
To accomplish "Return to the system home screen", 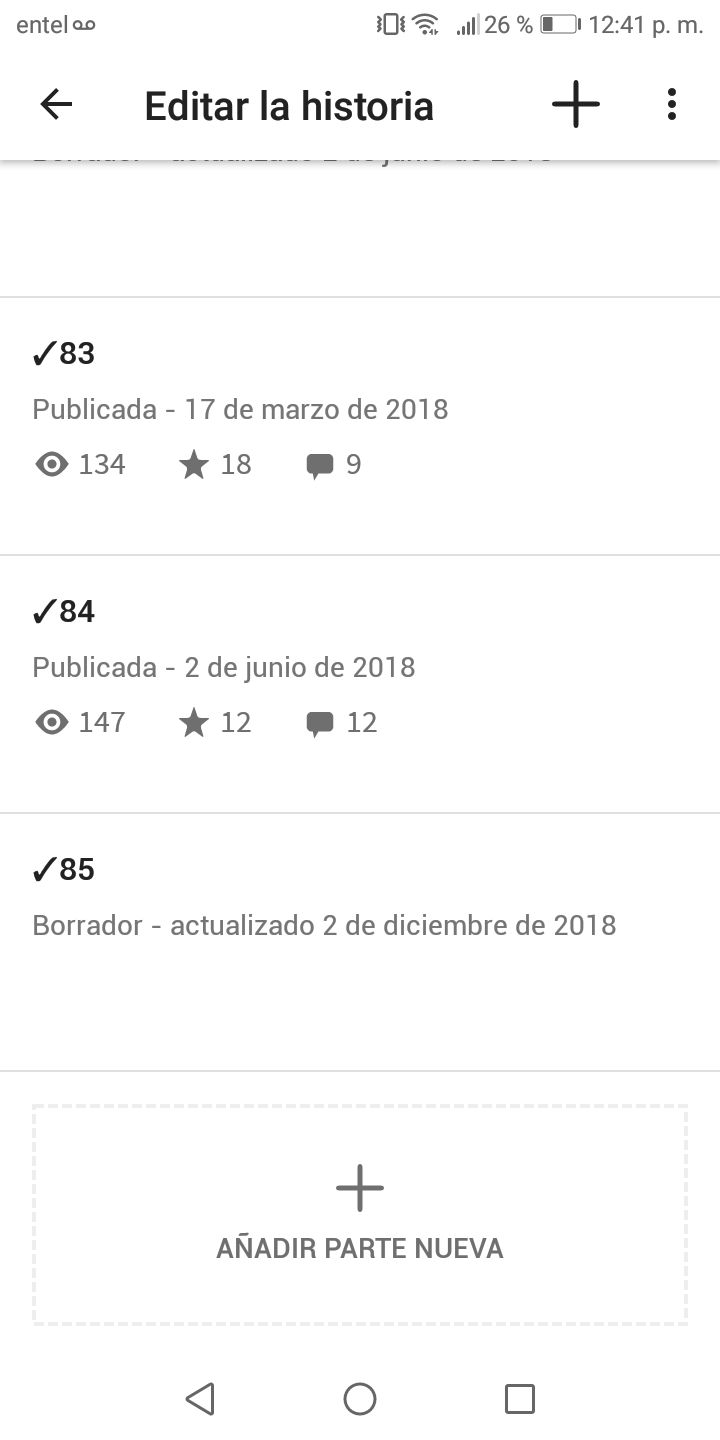I will point(360,1398).
